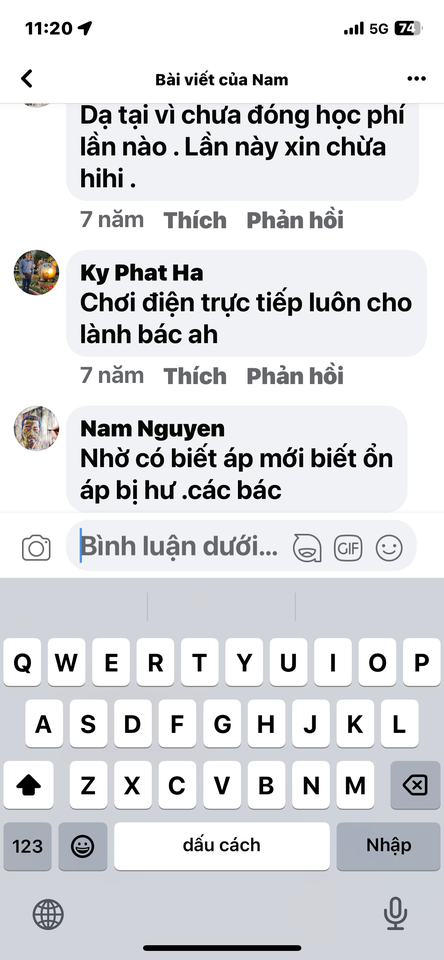Like the comment about học phí
444x960 pixels.
[x=195, y=220]
